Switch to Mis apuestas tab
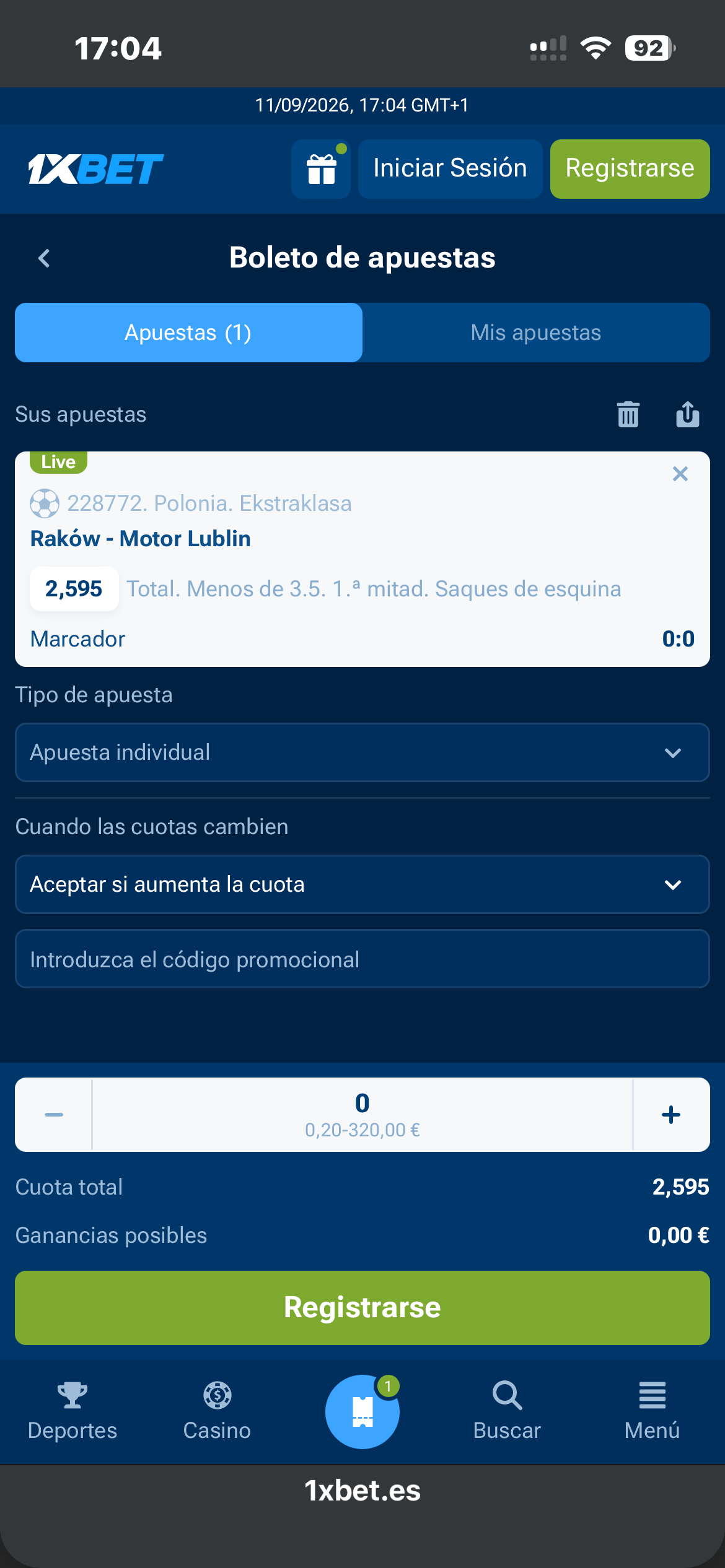 [536, 333]
